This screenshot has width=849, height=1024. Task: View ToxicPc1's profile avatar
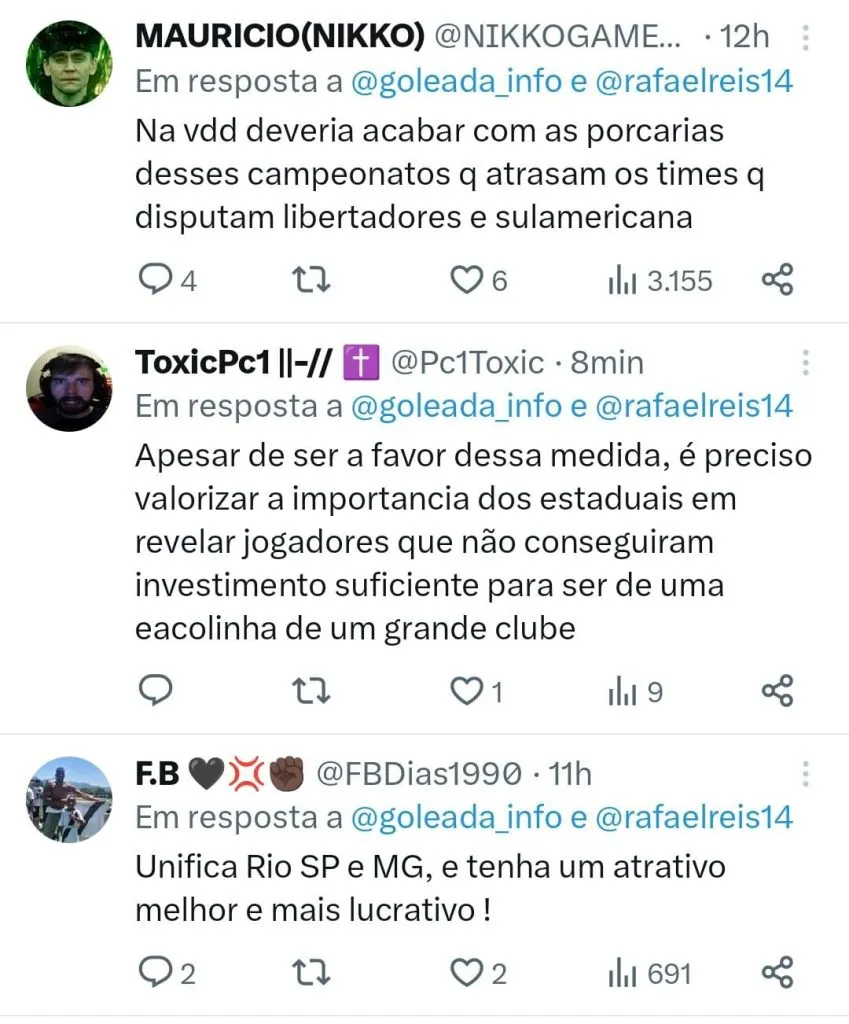coord(68,388)
